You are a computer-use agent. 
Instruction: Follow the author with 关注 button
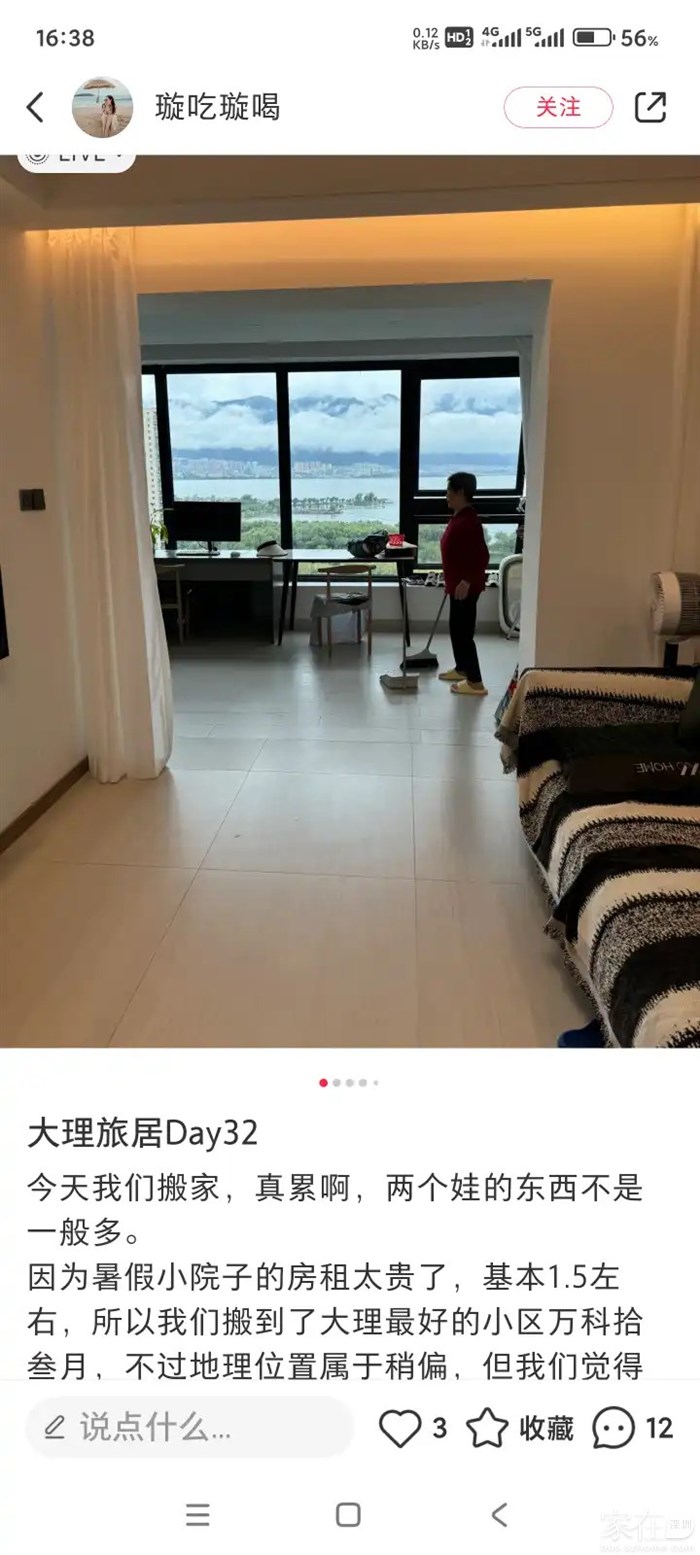[558, 107]
